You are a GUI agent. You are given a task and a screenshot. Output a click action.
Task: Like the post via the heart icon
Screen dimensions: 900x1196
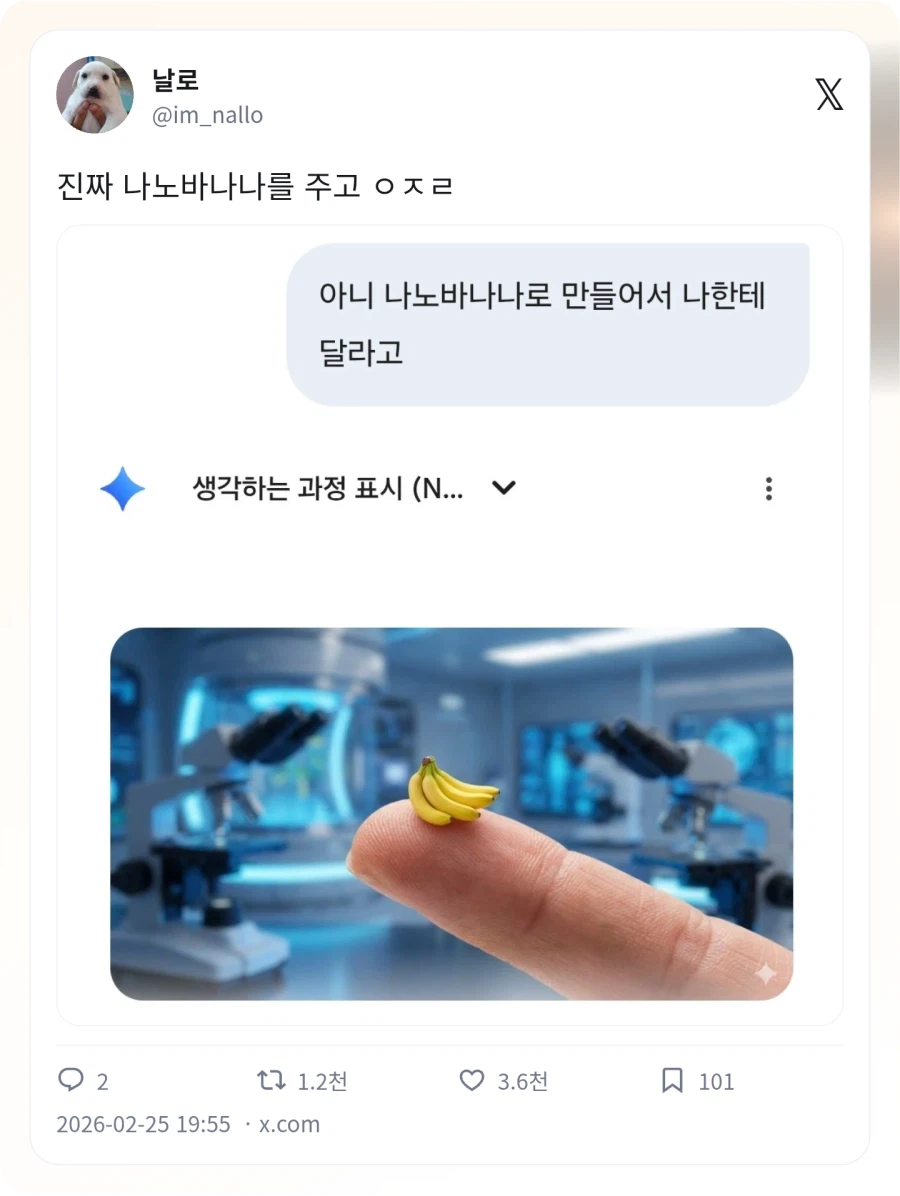click(470, 1080)
